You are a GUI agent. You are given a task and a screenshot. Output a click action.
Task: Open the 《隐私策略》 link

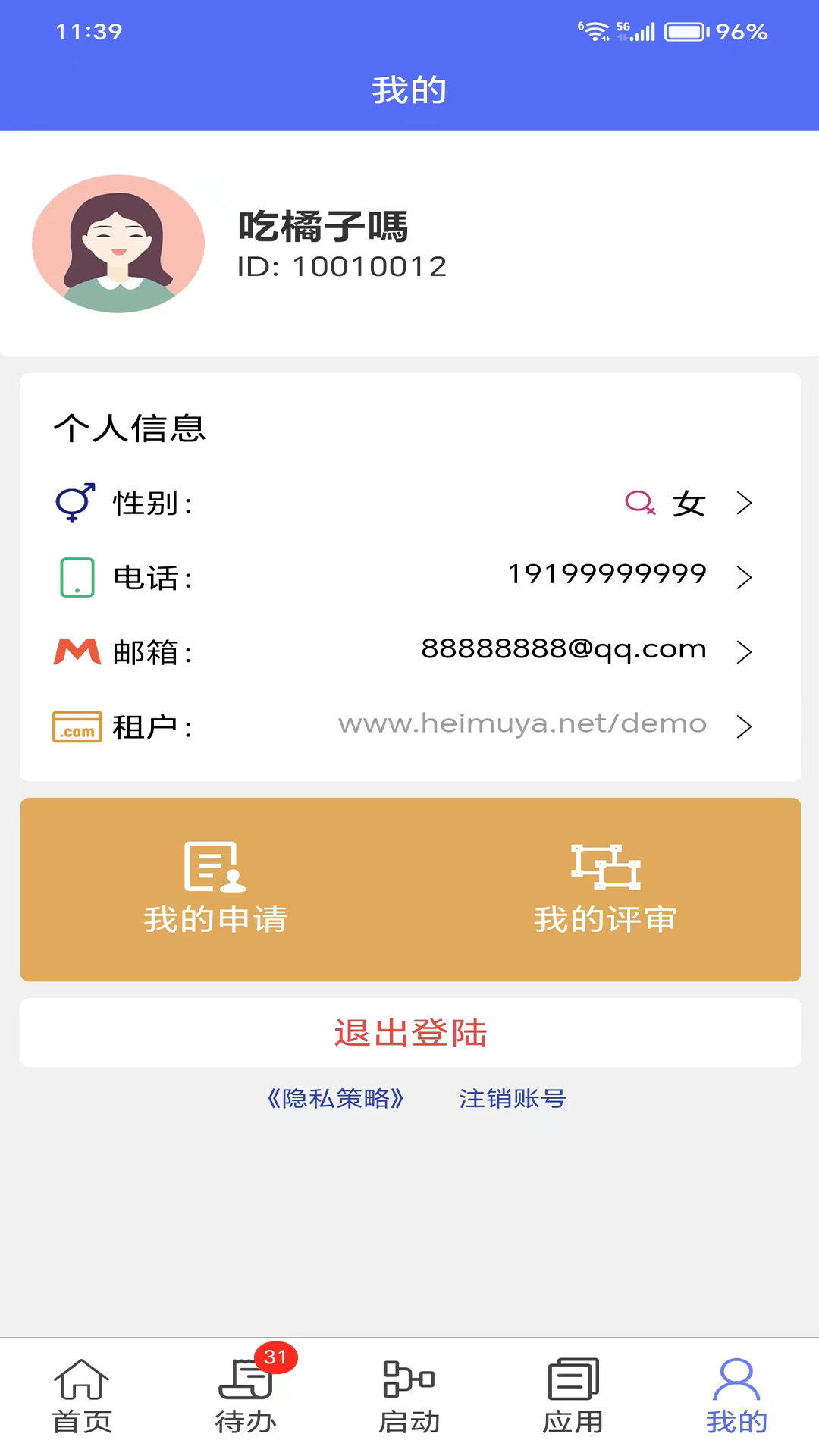335,1098
